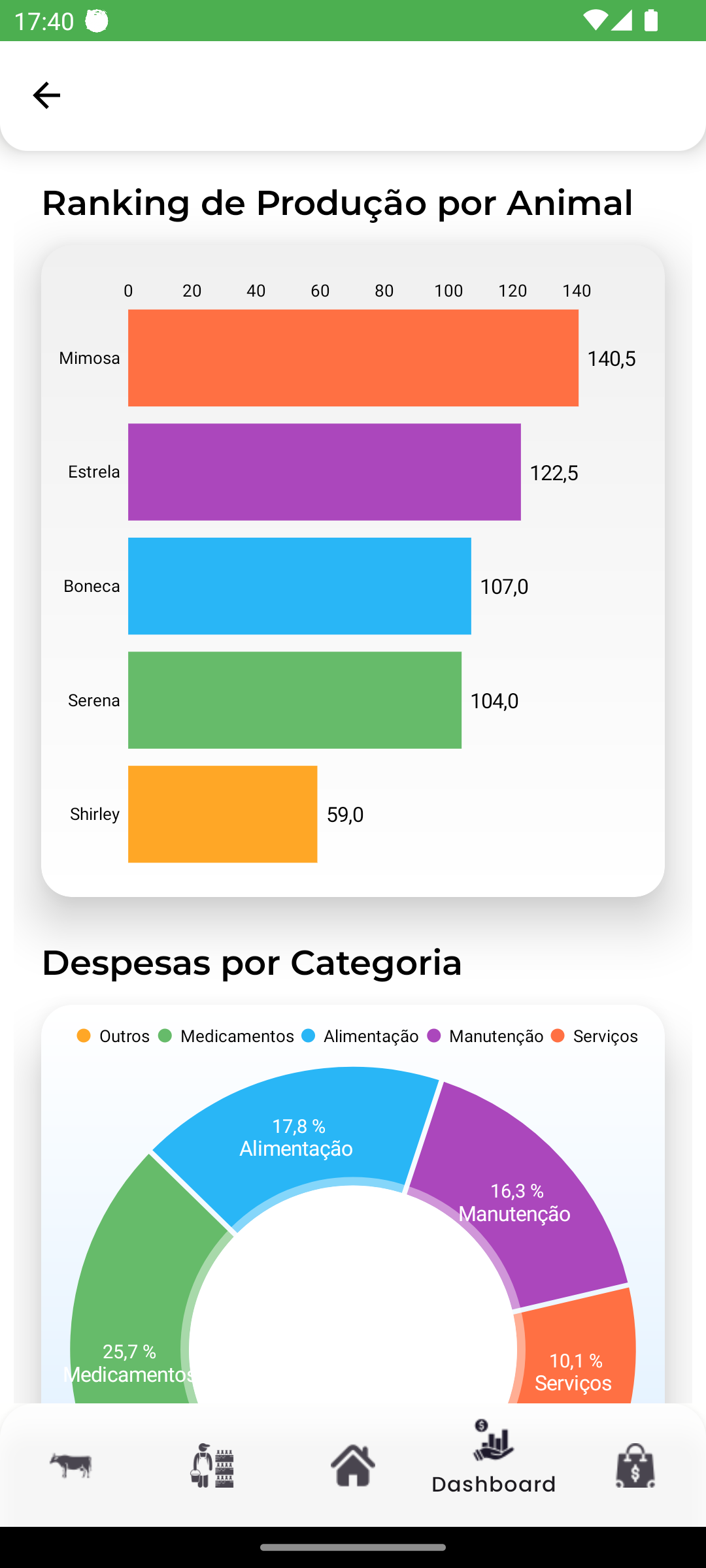Select the cow icon in bottom navigation
The height and width of the screenshot is (1568, 706).
coord(70,1465)
